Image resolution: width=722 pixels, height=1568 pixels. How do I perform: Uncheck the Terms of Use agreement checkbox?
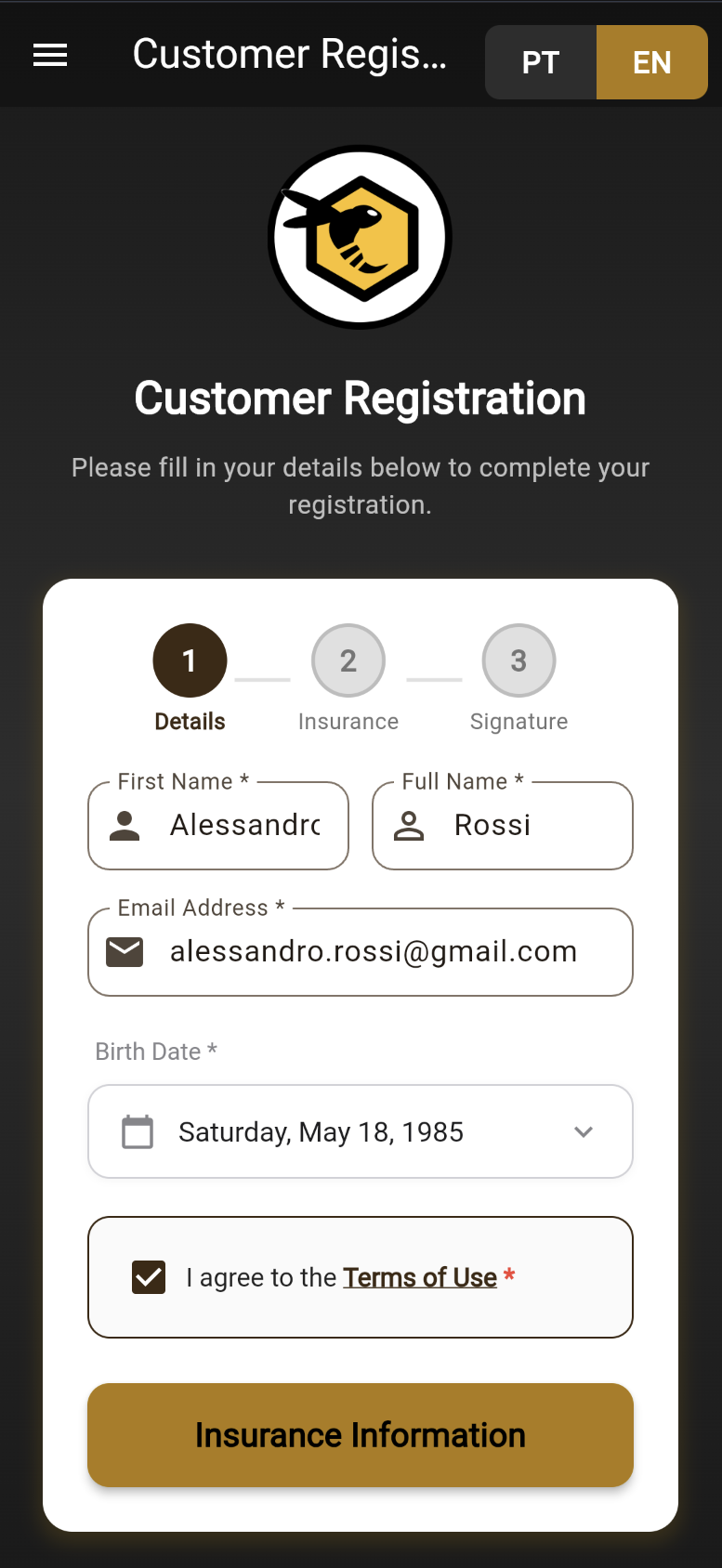147,1277
